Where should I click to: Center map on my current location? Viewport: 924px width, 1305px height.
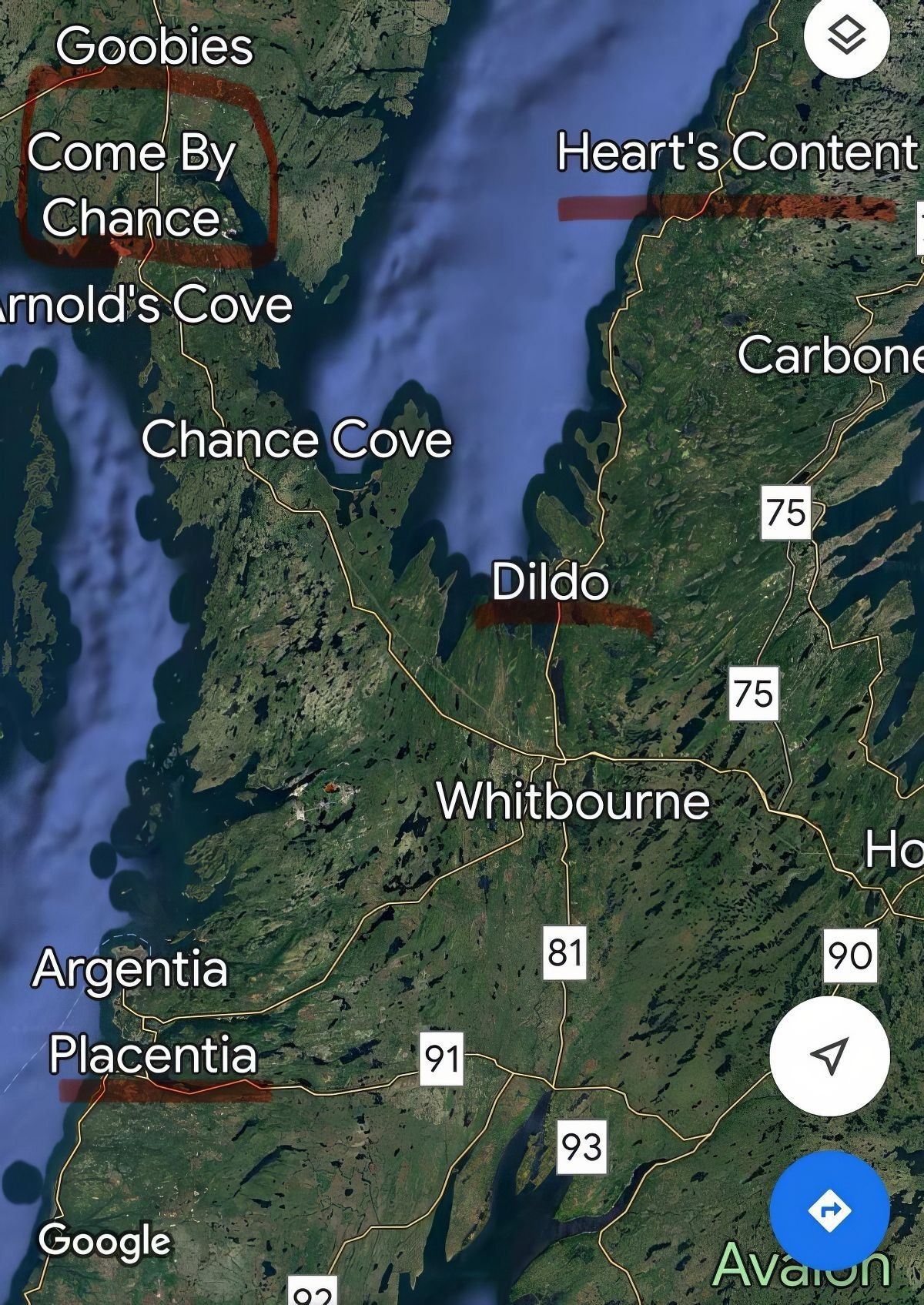(829, 1056)
